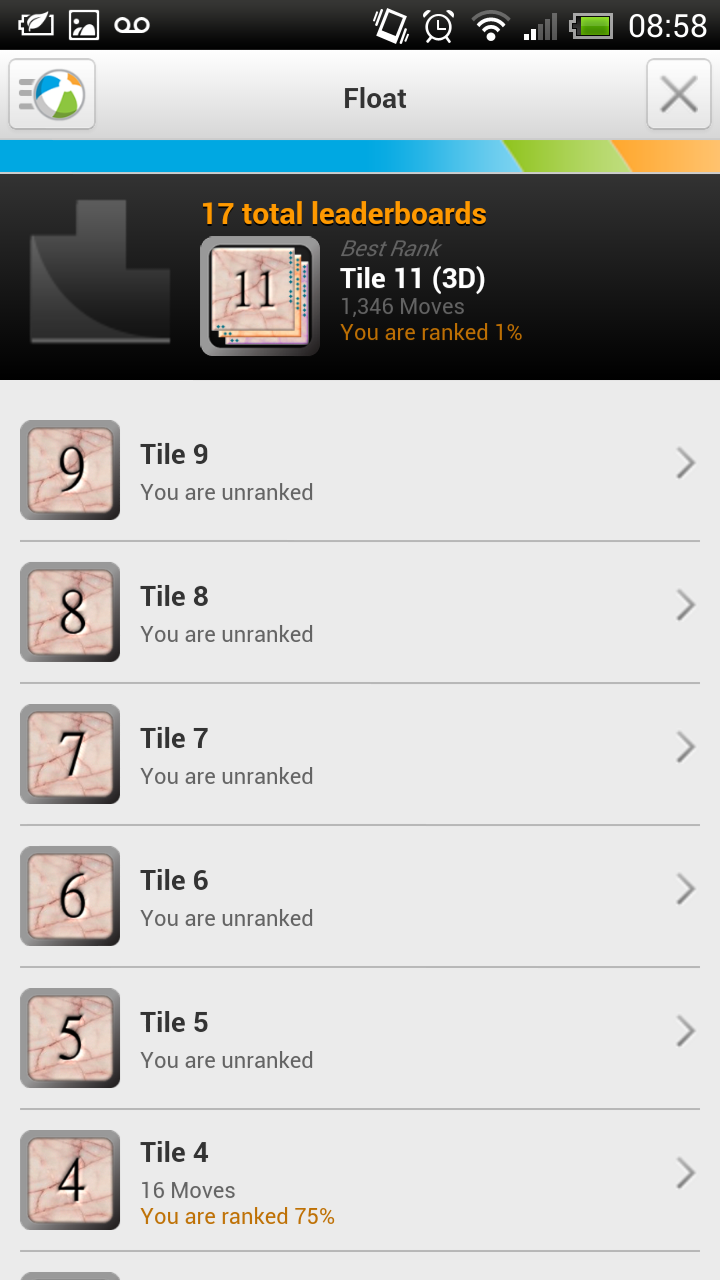This screenshot has height=1280, width=720.
Task: Select the Tile 7 leaderboard
Action: [x=360, y=754]
